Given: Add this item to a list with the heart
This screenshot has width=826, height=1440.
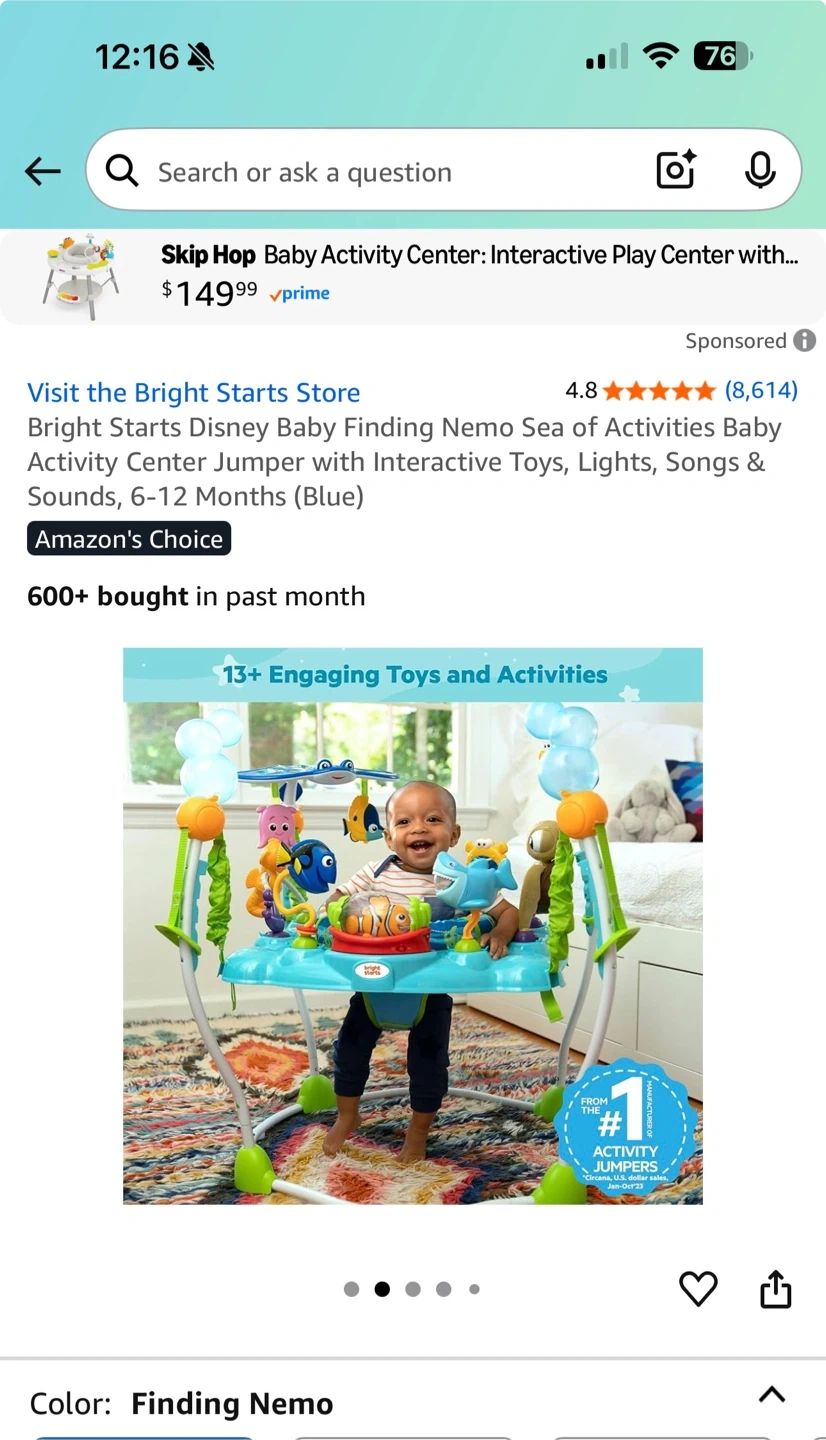Looking at the screenshot, I should point(698,1289).
